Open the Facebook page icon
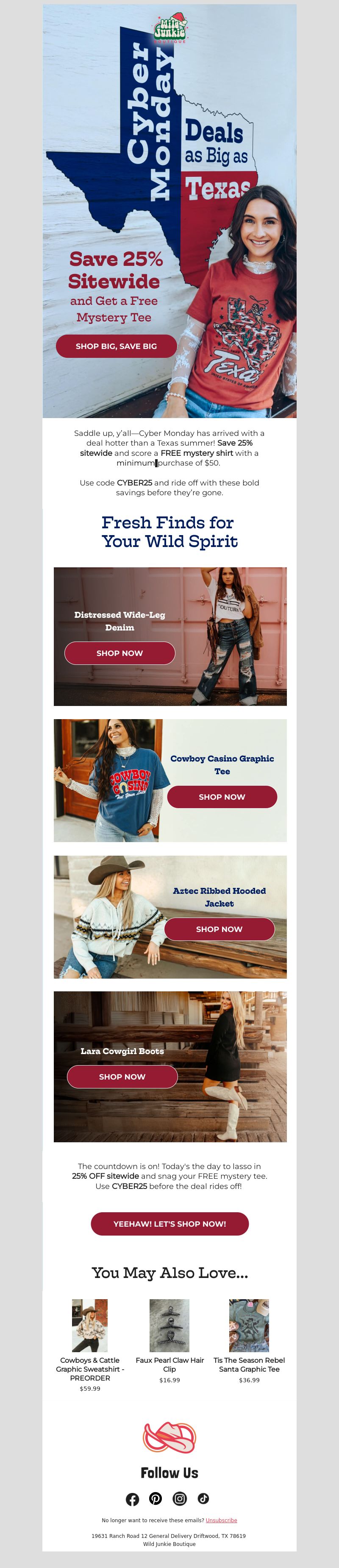This screenshot has height=1568, width=339. click(x=132, y=1499)
